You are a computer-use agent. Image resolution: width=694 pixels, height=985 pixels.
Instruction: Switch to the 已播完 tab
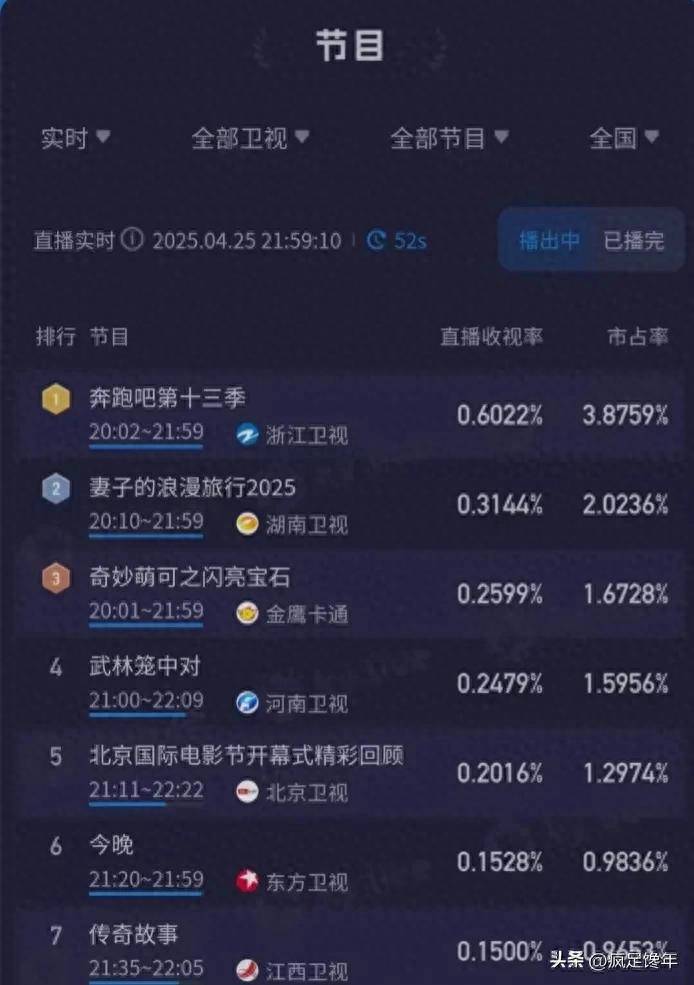tap(633, 241)
